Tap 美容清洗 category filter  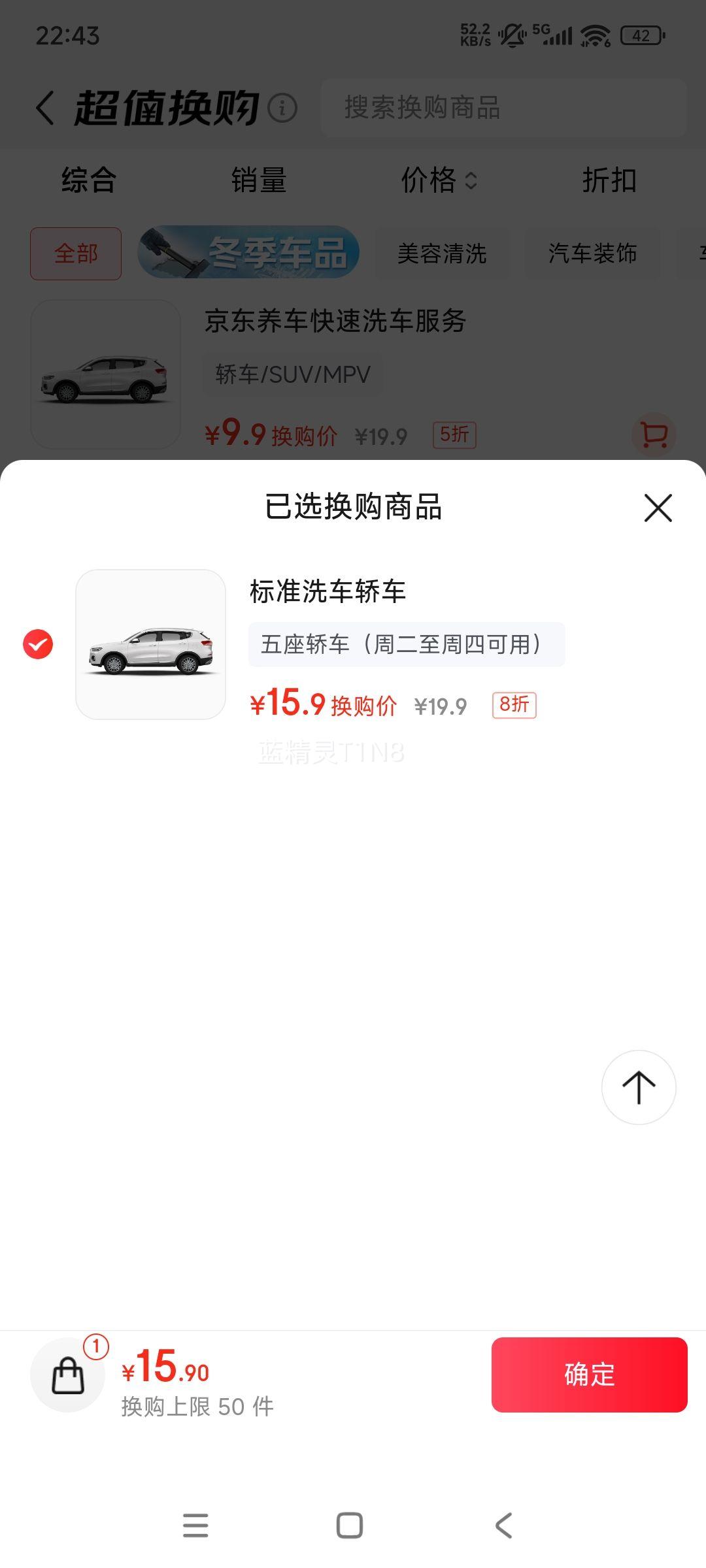click(442, 255)
